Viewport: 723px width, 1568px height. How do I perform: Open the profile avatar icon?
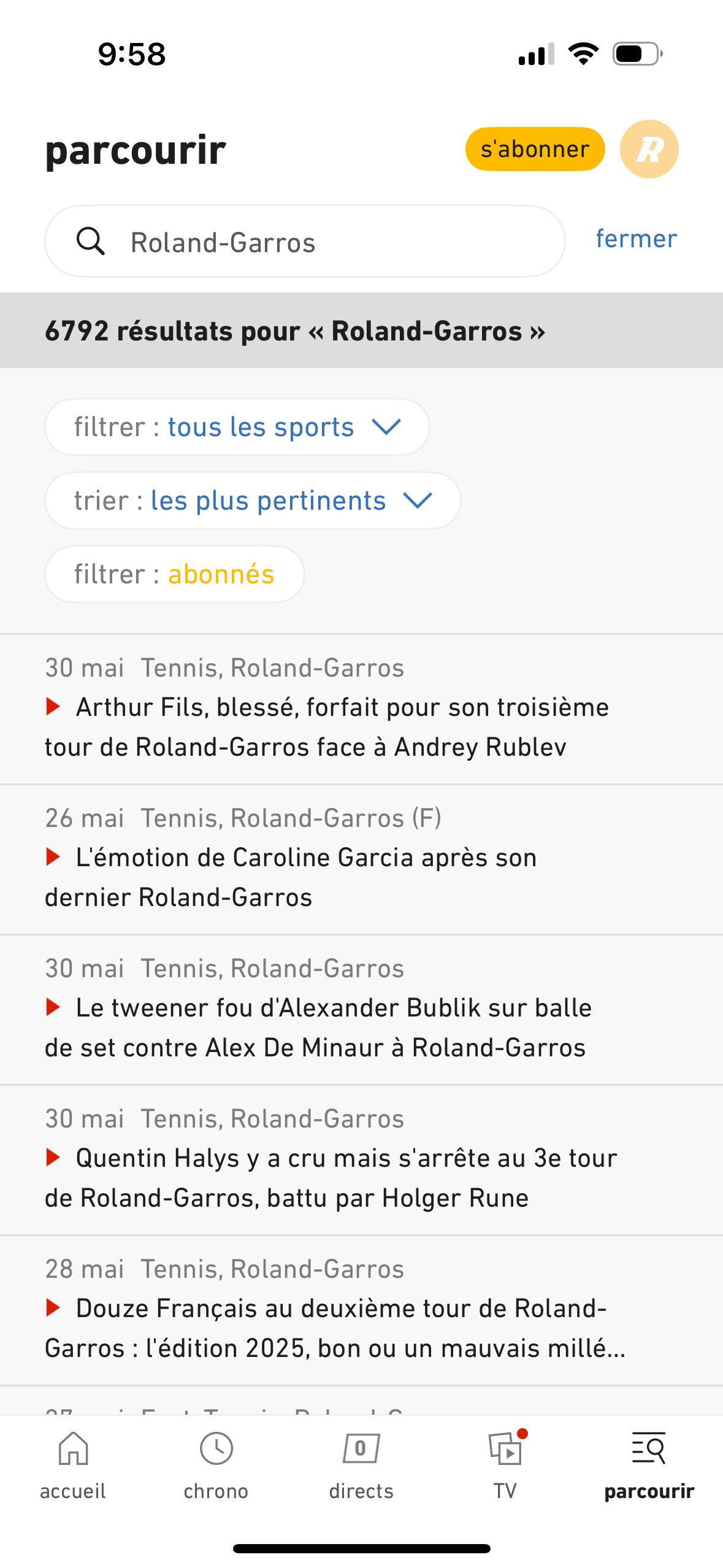coord(649,149)
